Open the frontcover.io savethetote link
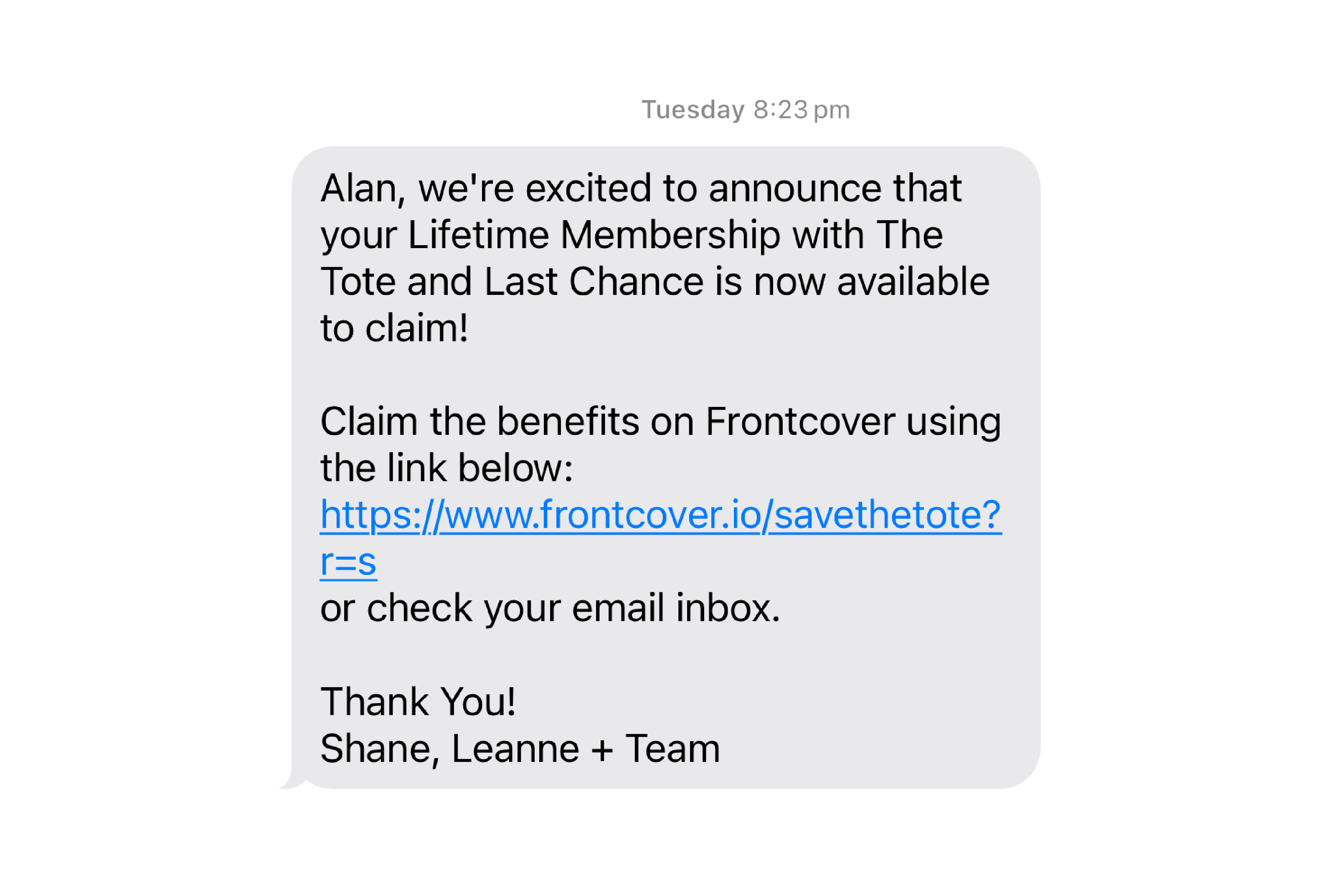Screen dimensions: 1337x896 [660, 515]
